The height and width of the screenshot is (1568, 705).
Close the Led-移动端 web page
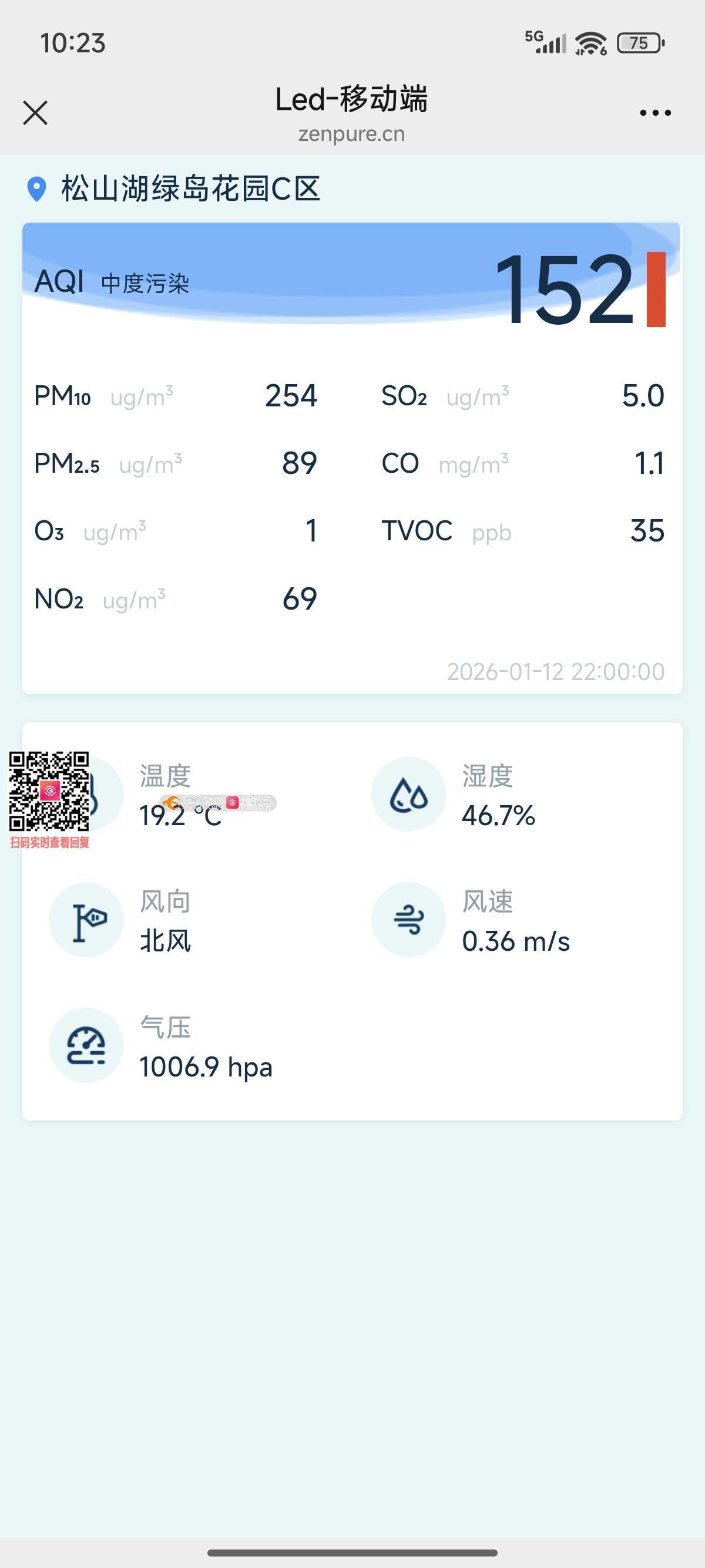click(35, 113)
